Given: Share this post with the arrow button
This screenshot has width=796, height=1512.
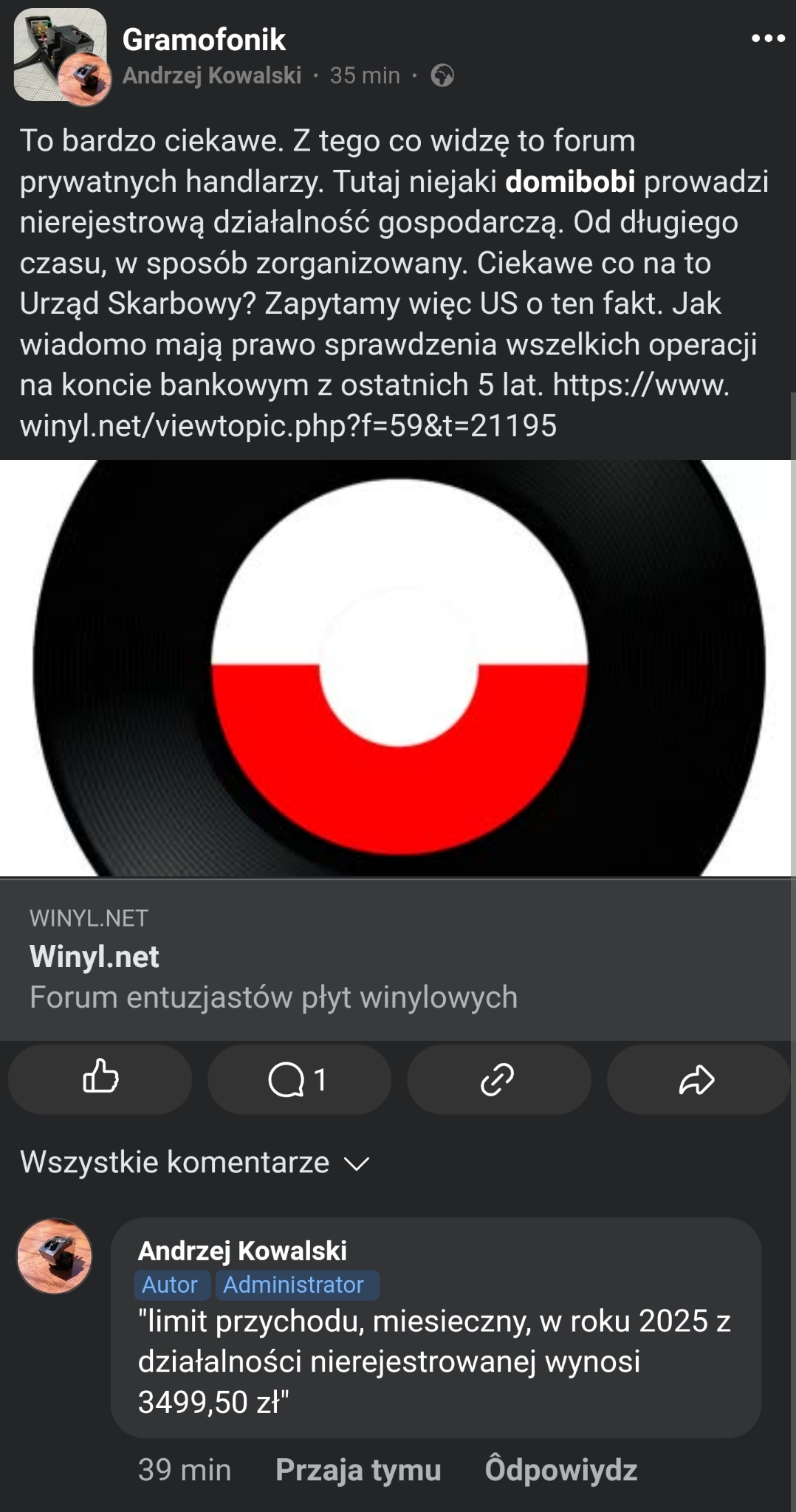Looking at the screenshot, I should (697, 1079).
